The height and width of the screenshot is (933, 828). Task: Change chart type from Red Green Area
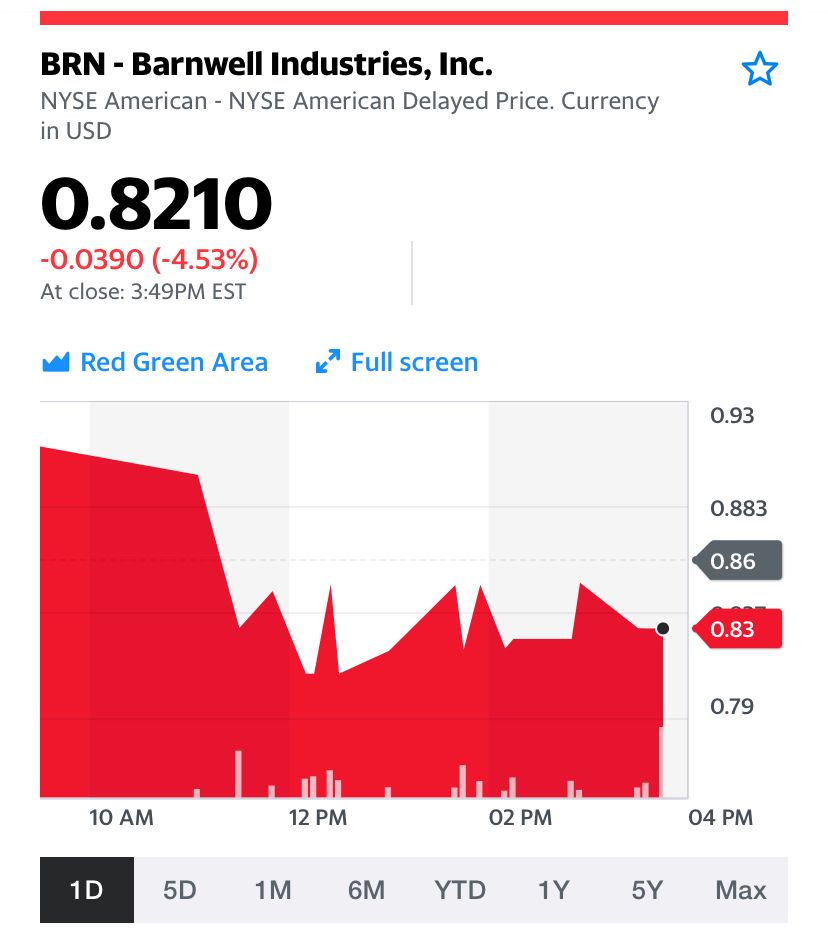[155, 362]
